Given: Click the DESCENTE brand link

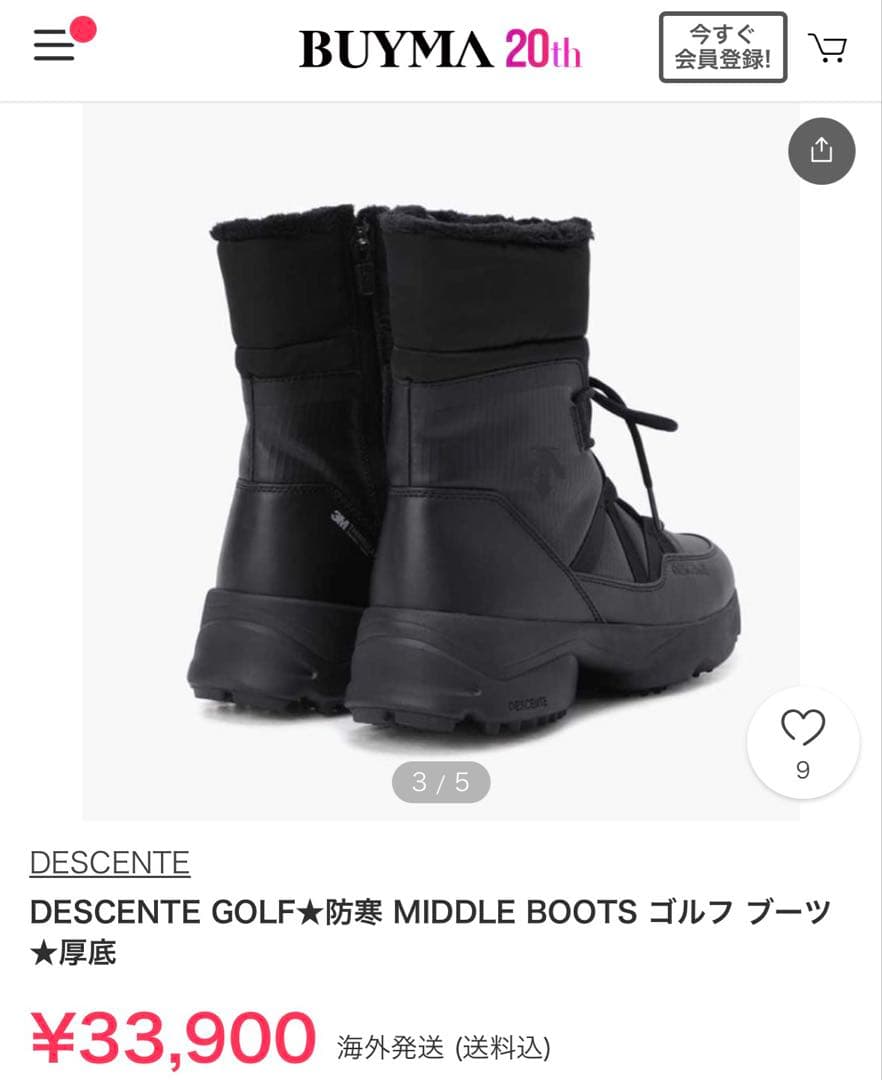Looking at the screenshot, I should pyautogui.click(x=106, y=862).
